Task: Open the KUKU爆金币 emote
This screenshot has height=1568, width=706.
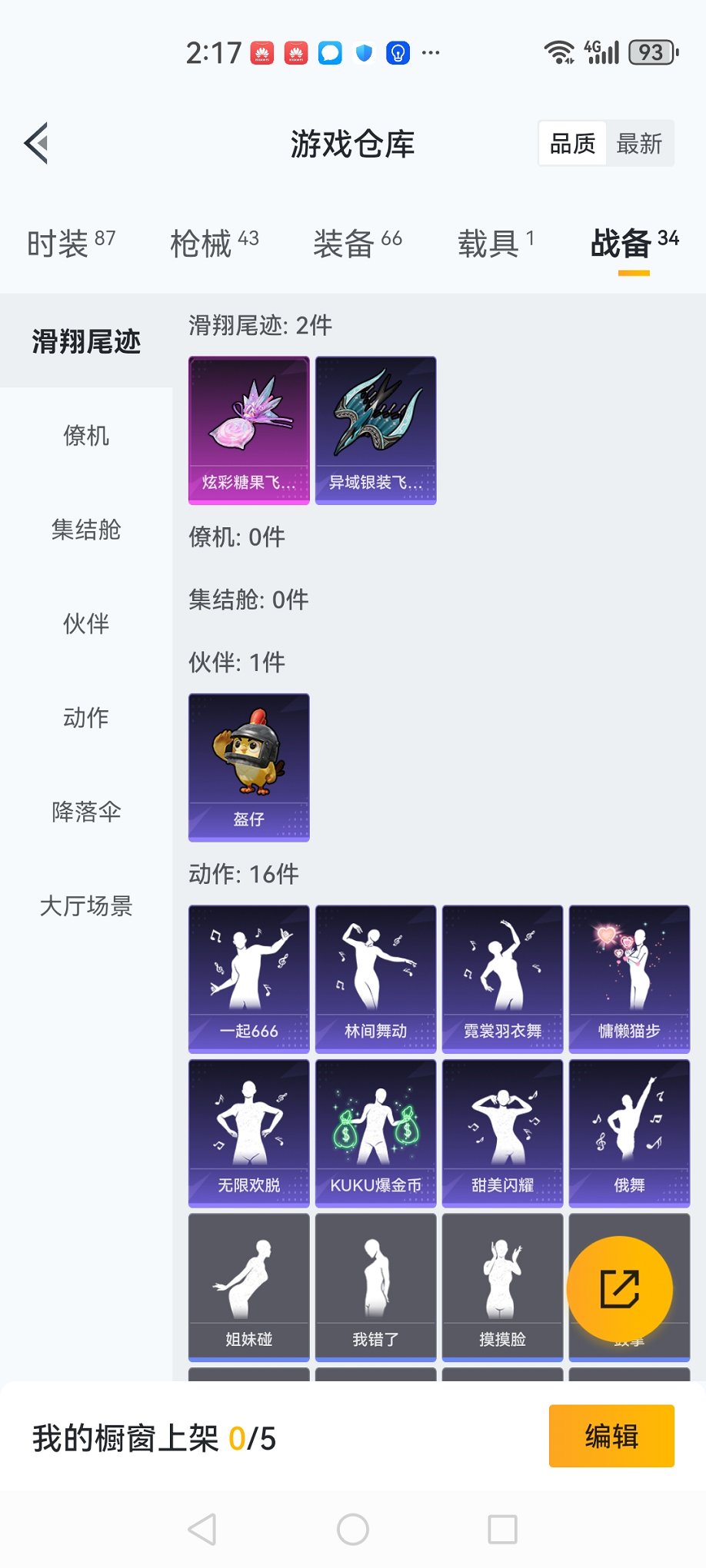Action: pos(376,1133)
